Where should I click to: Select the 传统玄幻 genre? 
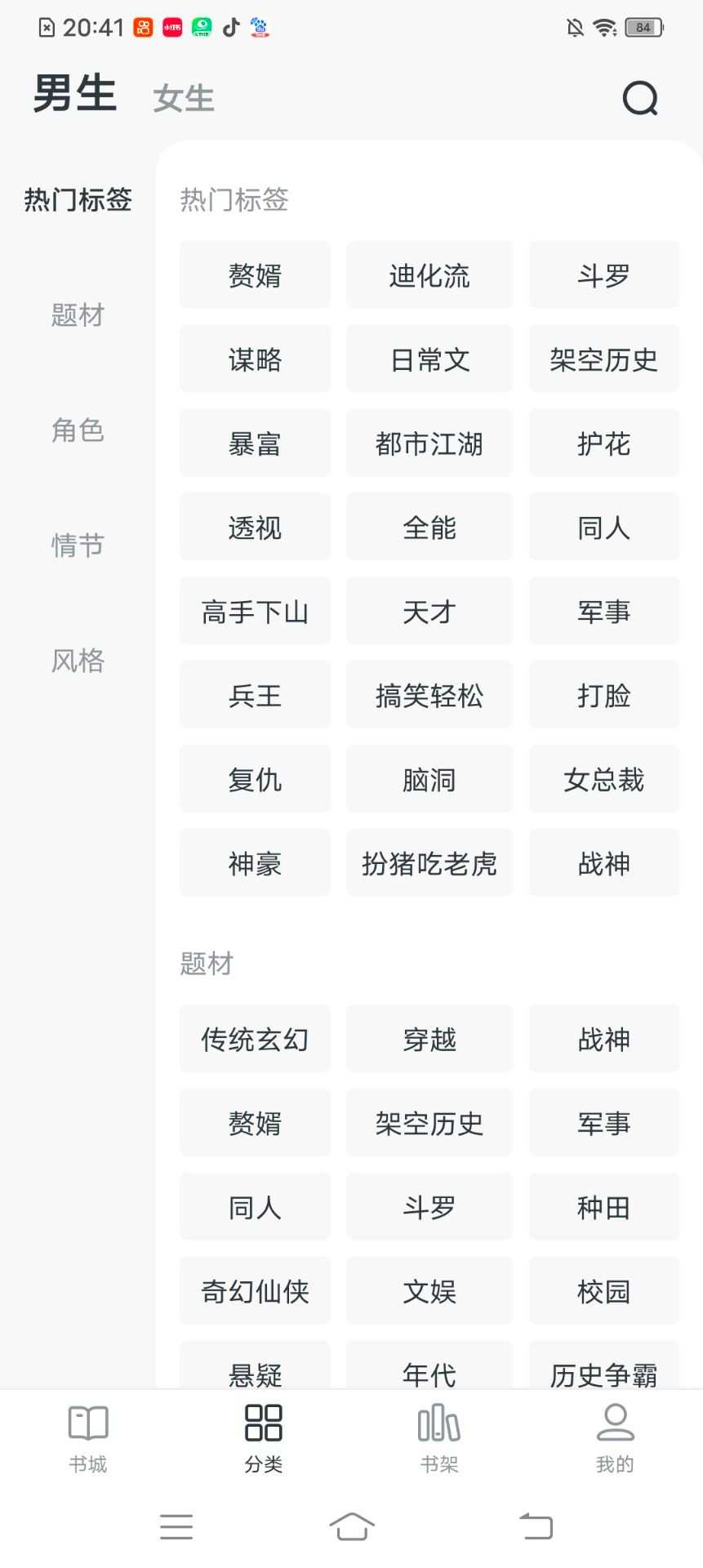point(255,1039)
